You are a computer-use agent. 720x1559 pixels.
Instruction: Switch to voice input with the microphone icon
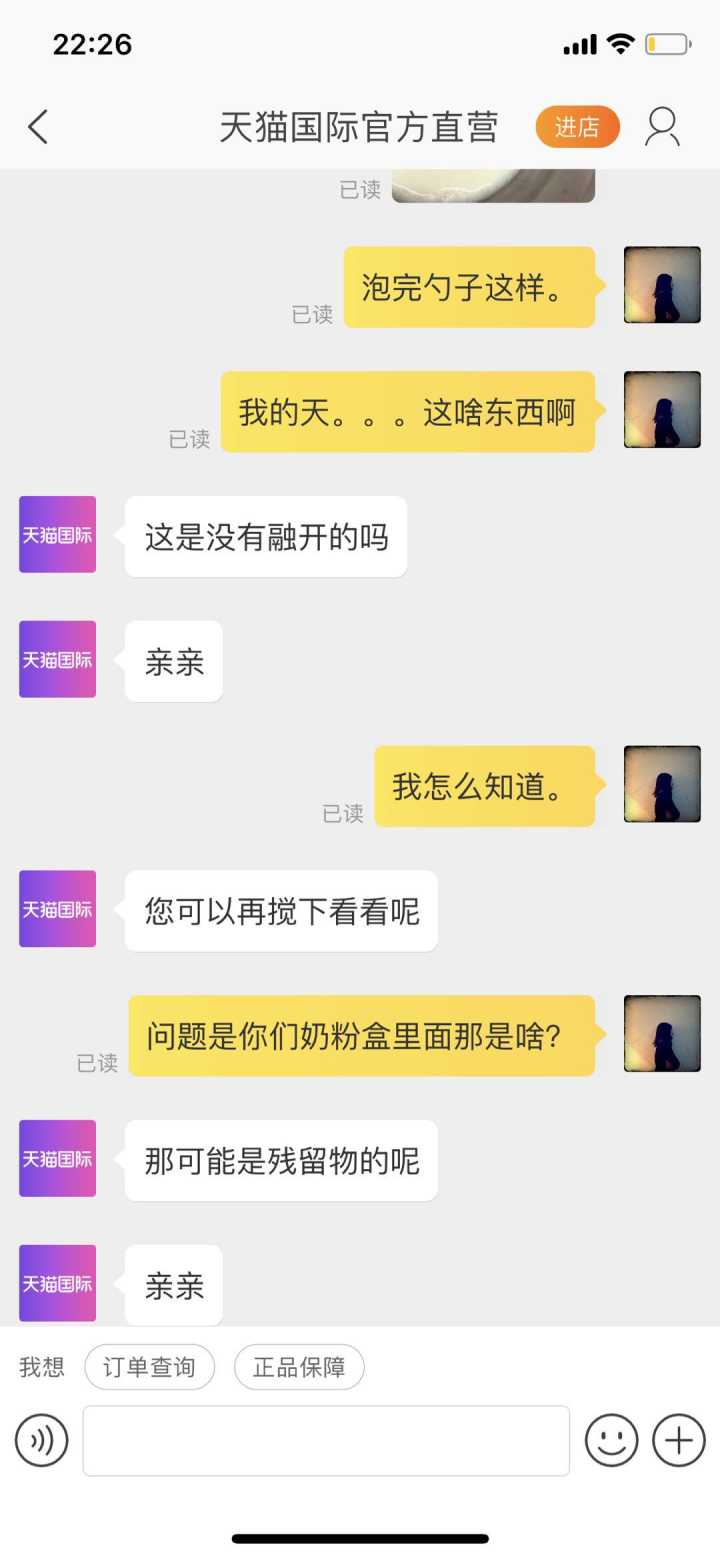(42, 1441)
